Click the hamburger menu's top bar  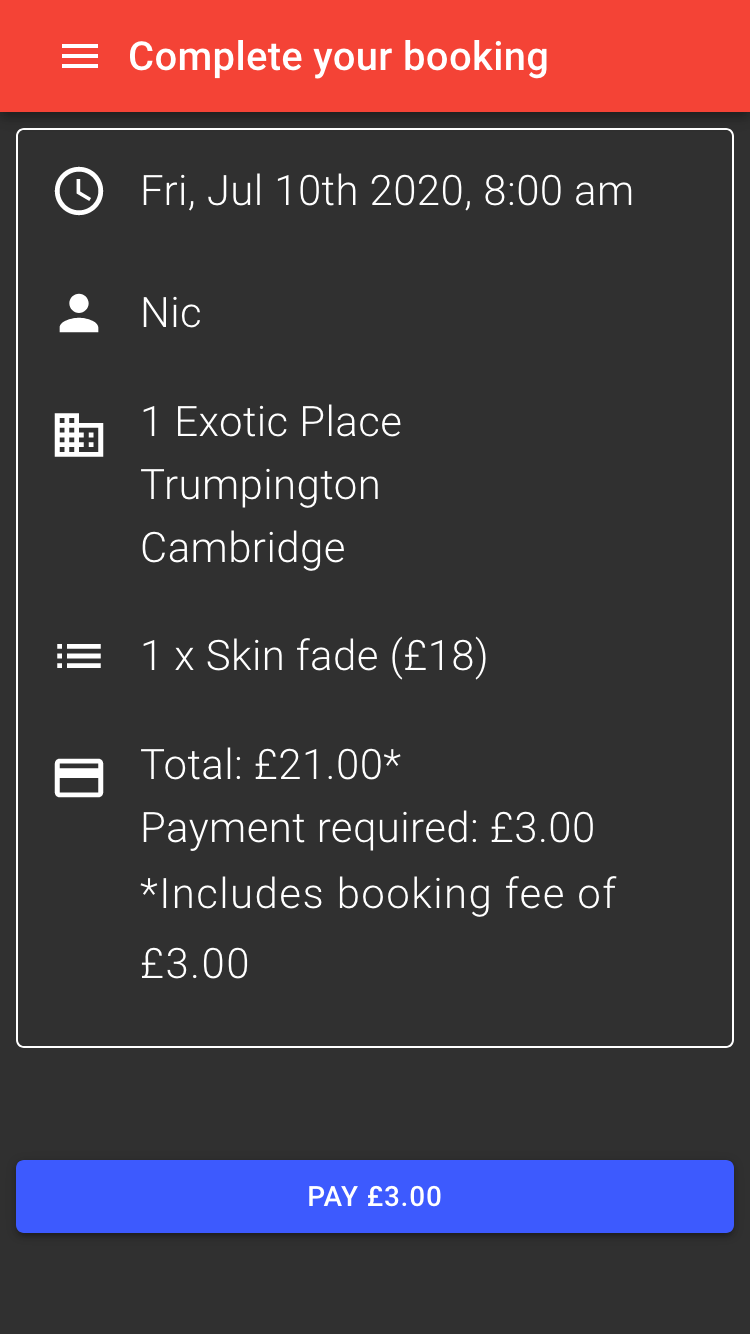[x=79, y=45]
